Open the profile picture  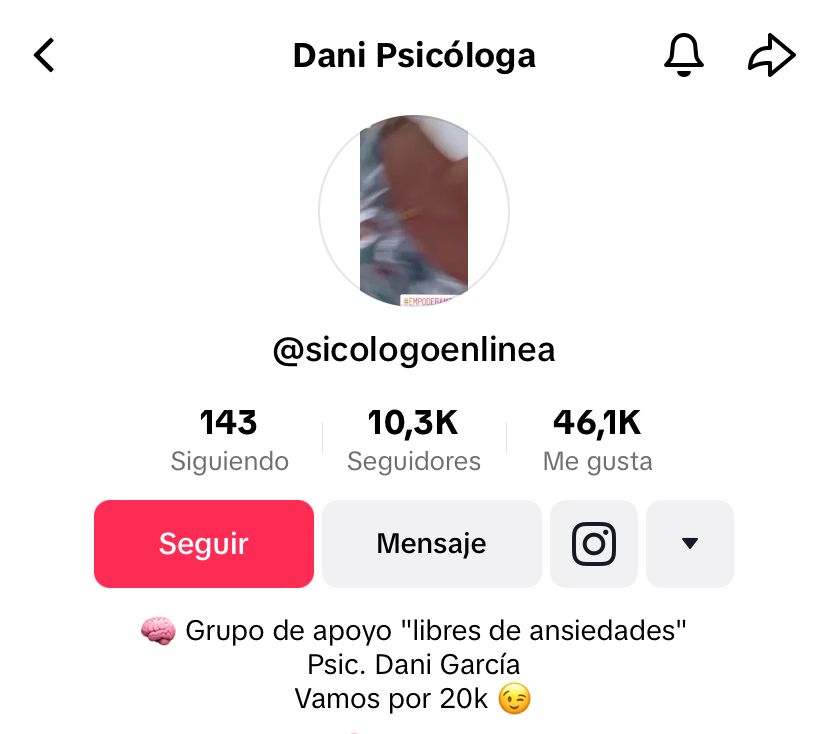coord(414,211)
